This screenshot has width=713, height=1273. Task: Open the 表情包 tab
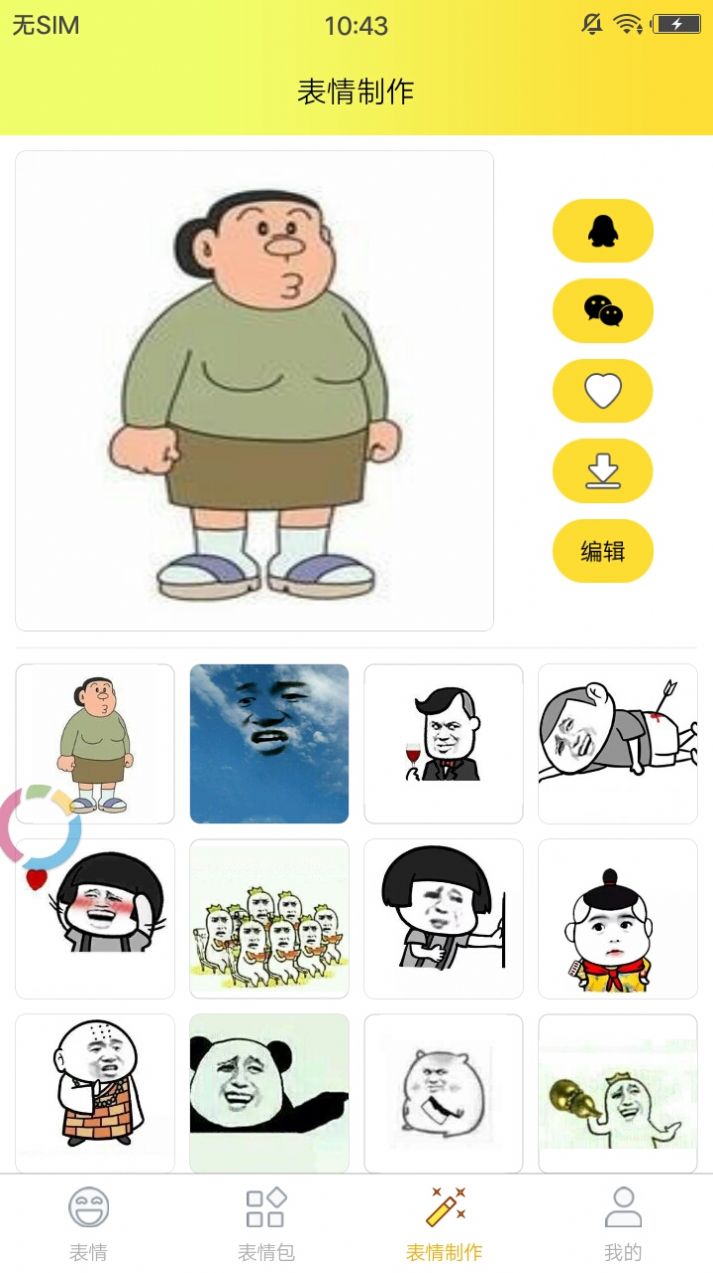(266, 1223)
